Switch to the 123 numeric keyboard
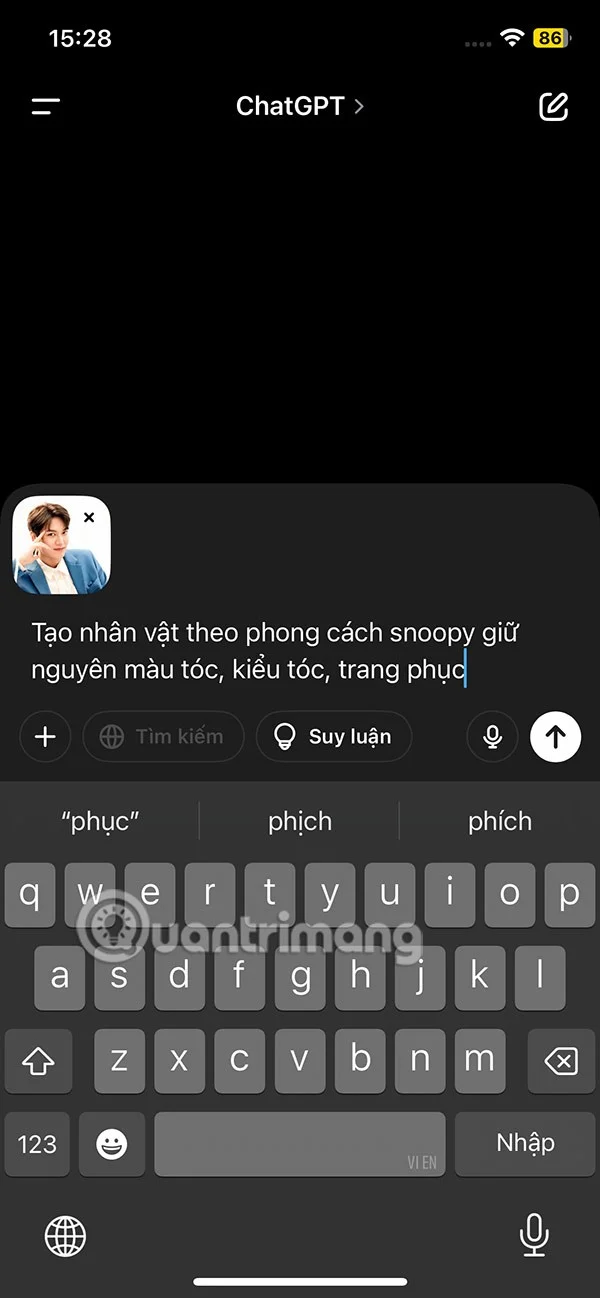The image size is (600, 1298). tap(37, 1144)
